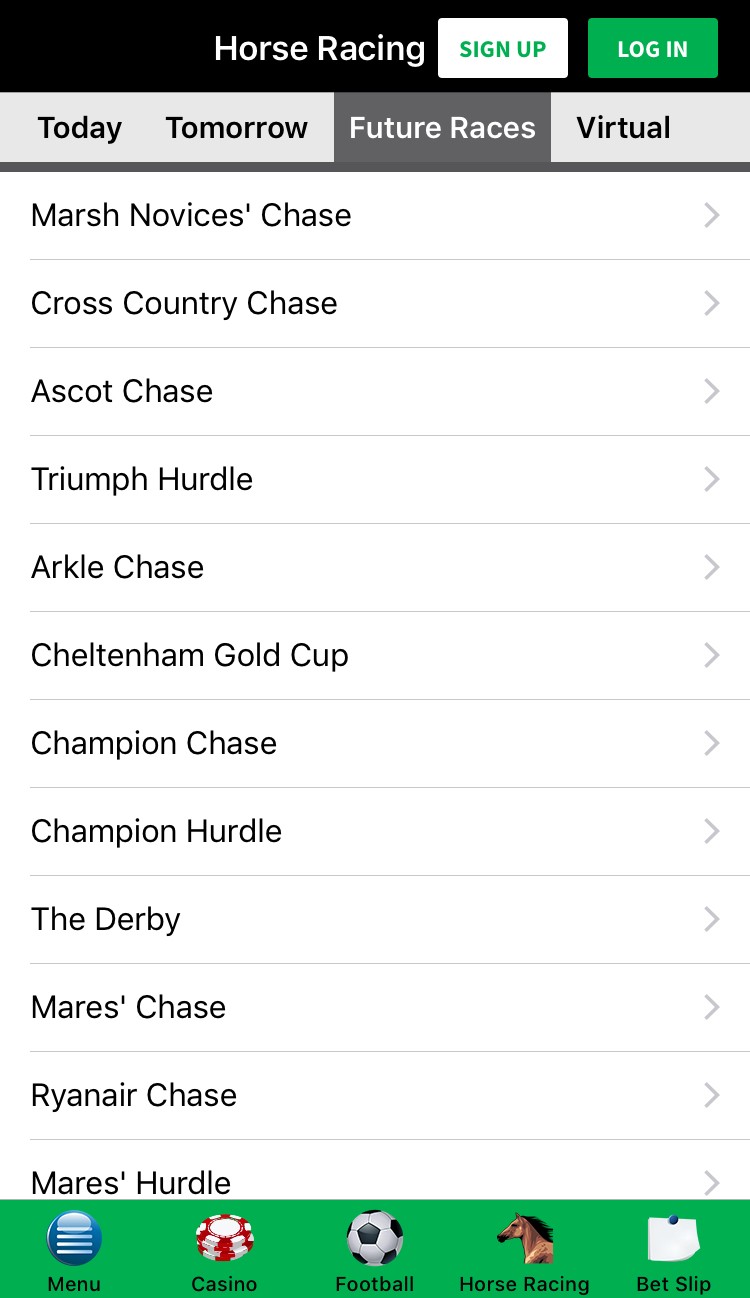This screenshot has height=1298, width=750.
Task: Tap the LOG IN button
Action: tap(653, 48)
